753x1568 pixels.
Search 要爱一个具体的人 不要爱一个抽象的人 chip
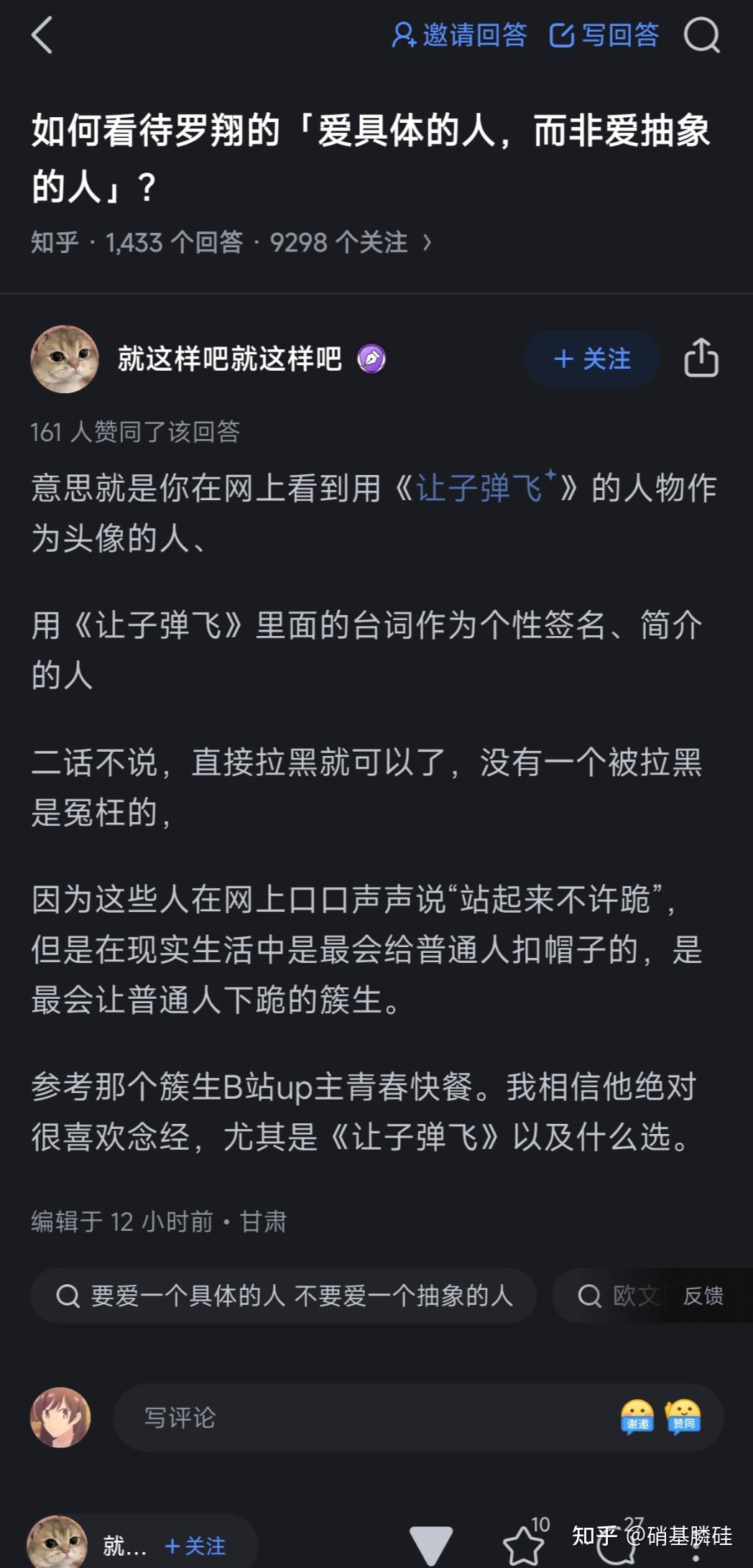[x=283, y=1296]
